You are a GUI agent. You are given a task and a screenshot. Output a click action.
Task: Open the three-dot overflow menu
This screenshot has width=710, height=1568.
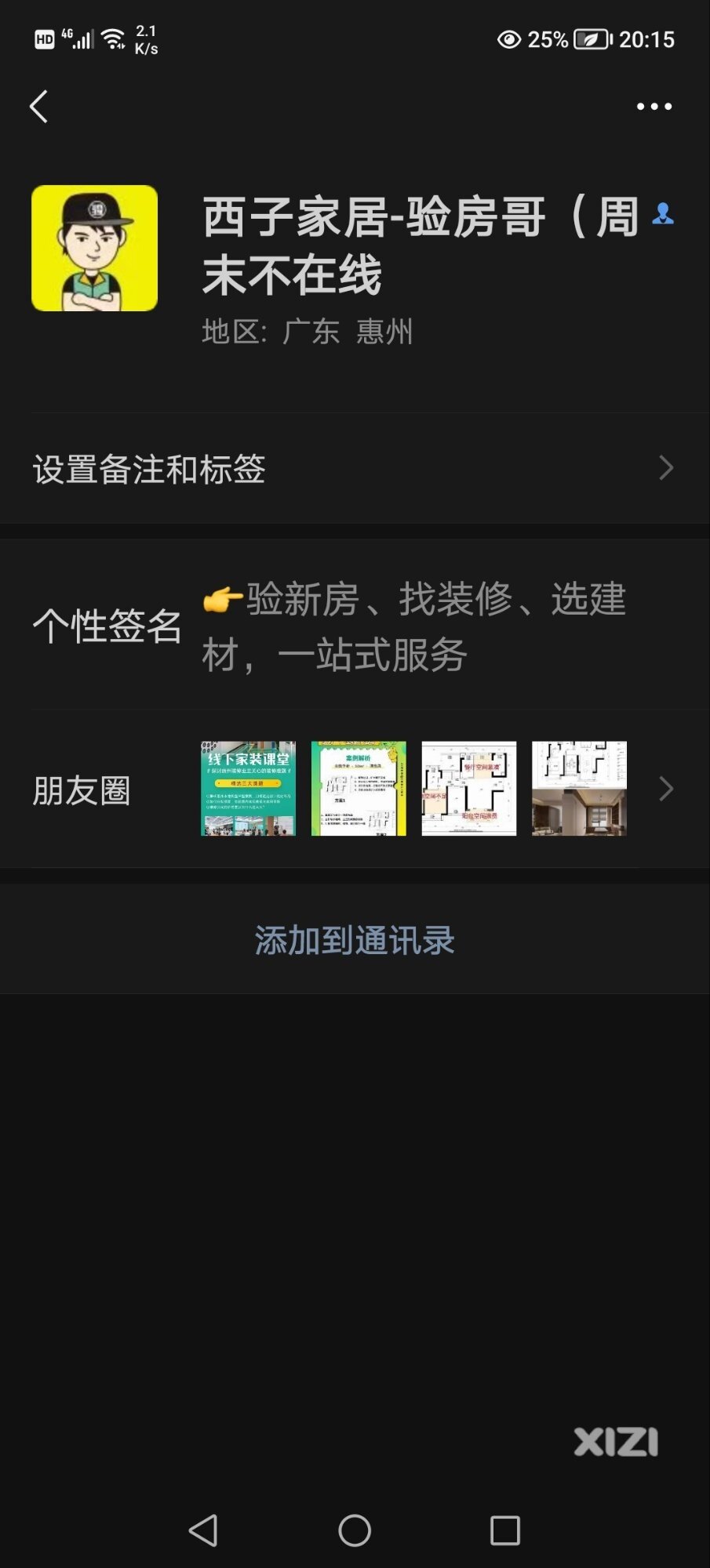(x=654, y=107)
